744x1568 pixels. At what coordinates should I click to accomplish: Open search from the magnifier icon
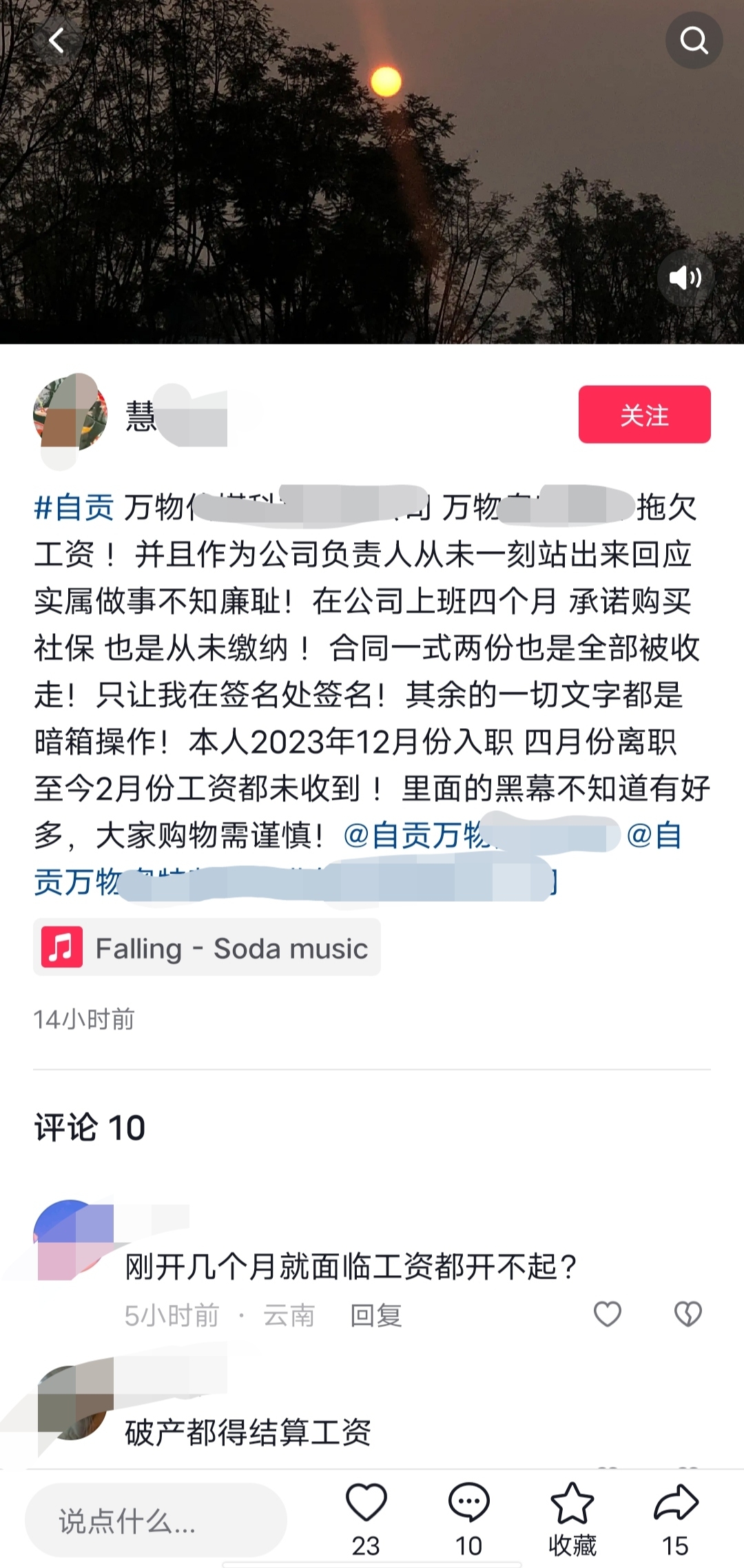[693, 41]
